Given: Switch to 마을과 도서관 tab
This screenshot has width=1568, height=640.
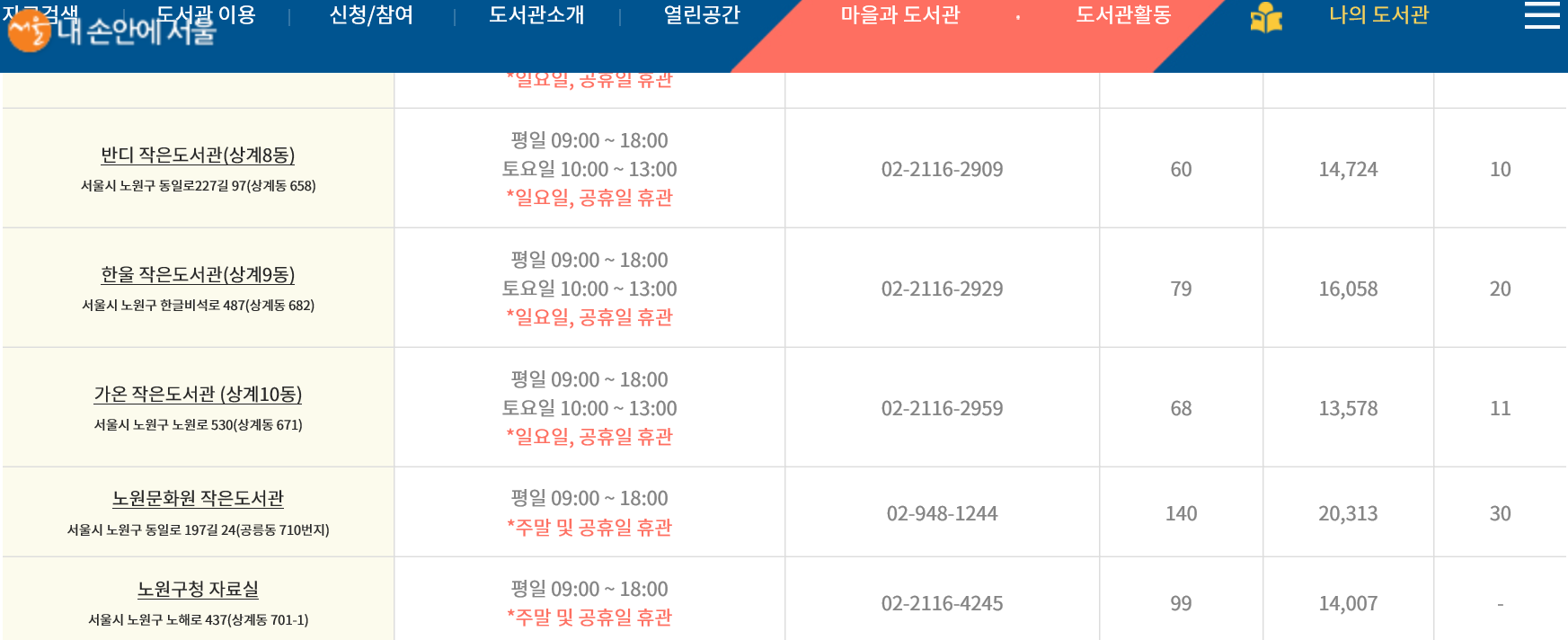Looking at the screenshot, I should [x=899, y=15].
